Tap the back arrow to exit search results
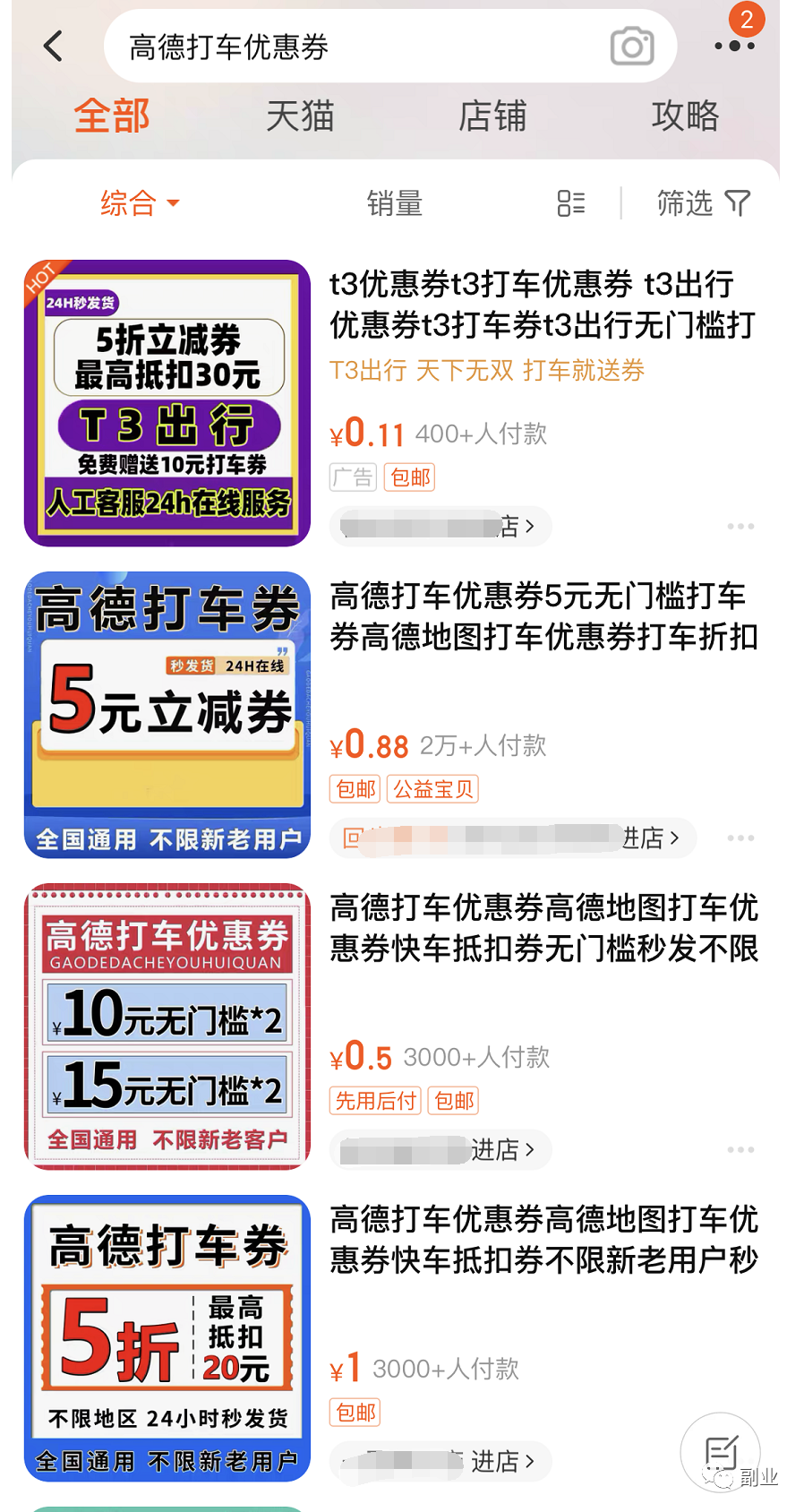This screenshot has width=804, height=1512. coord(51,45)
